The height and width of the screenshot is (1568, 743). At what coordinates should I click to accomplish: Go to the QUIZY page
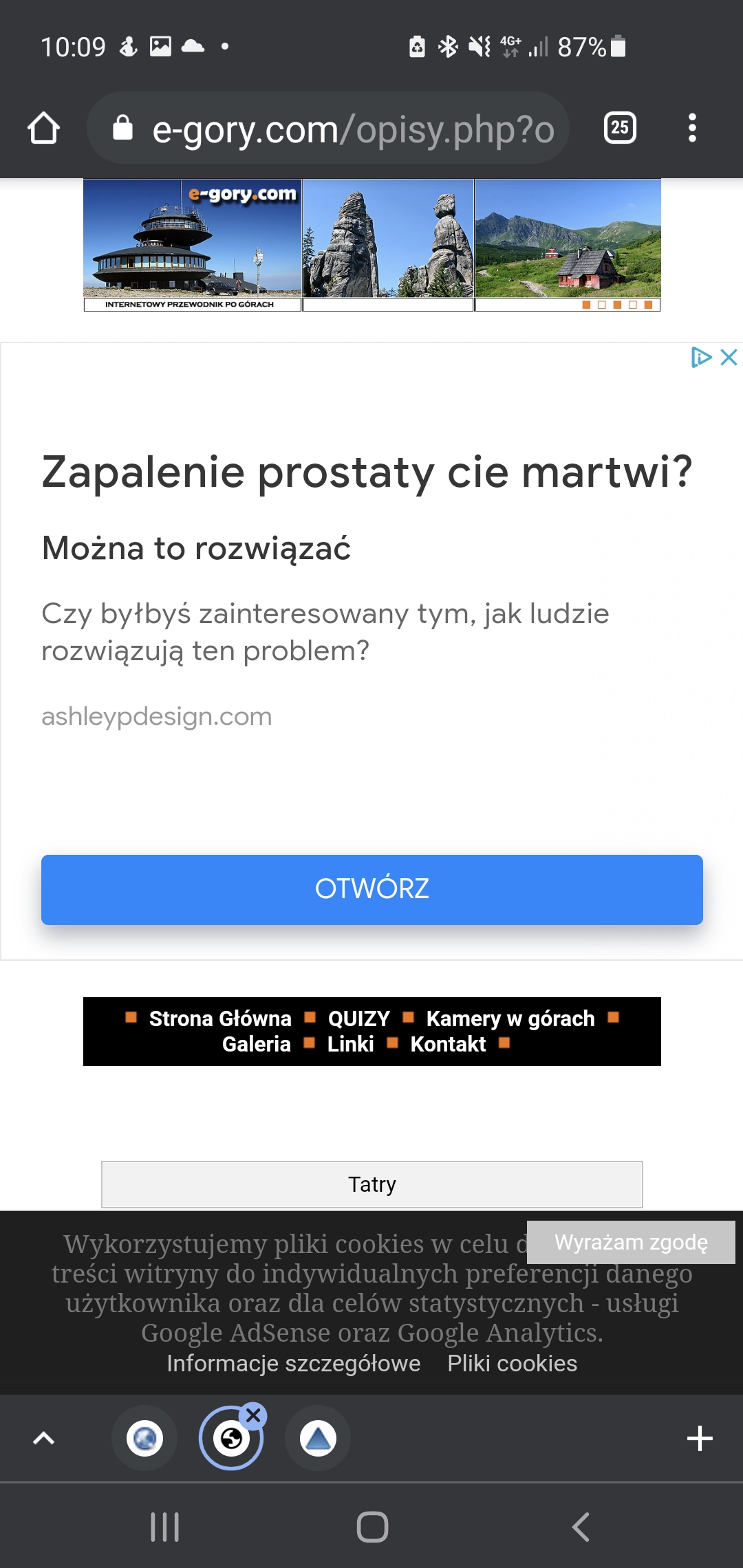(x=358, y=1019)
